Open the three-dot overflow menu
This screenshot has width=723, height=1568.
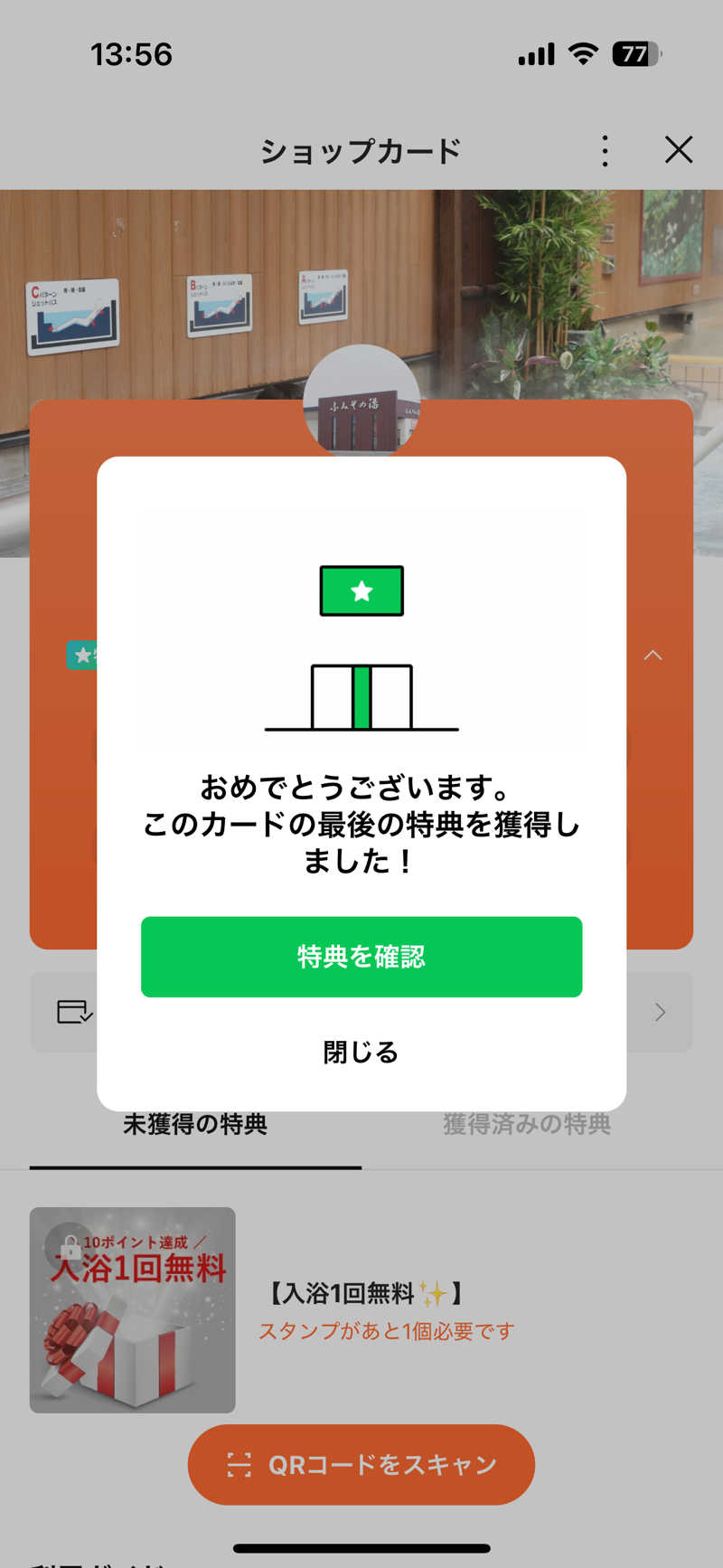605,151
